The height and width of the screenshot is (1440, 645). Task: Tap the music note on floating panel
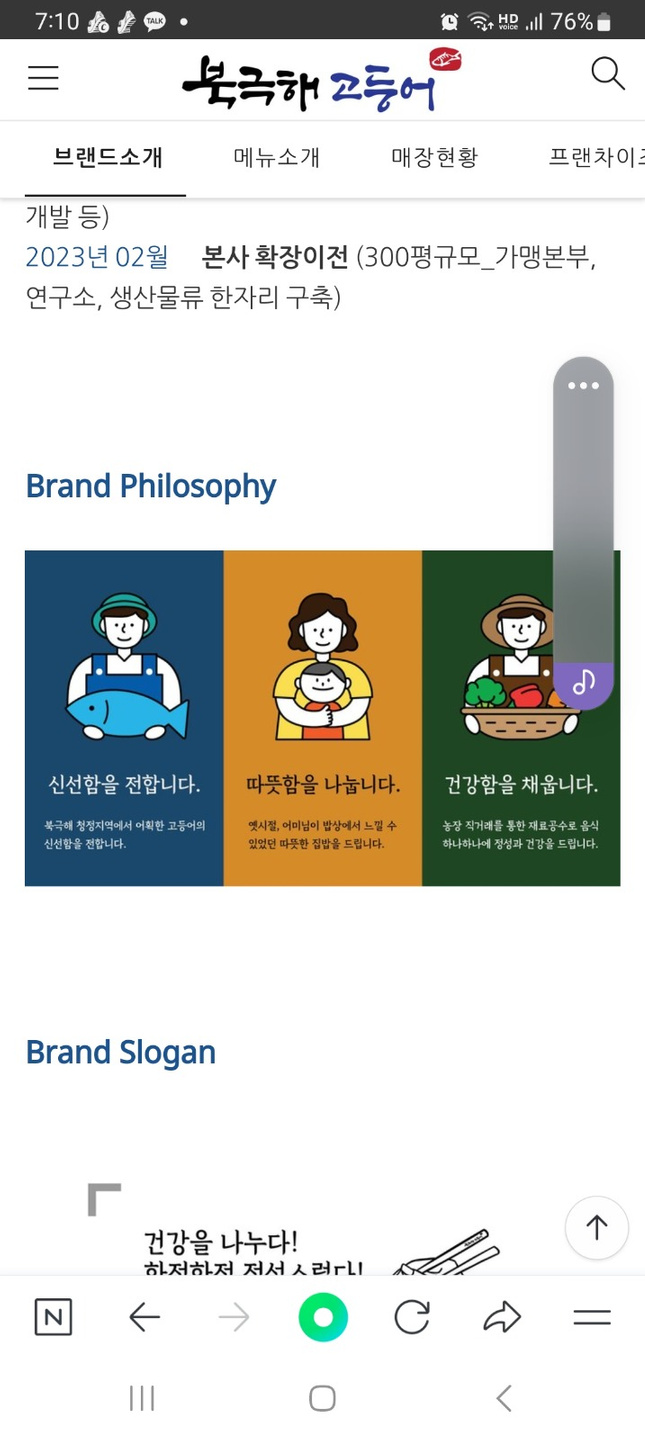coord(583,682)
